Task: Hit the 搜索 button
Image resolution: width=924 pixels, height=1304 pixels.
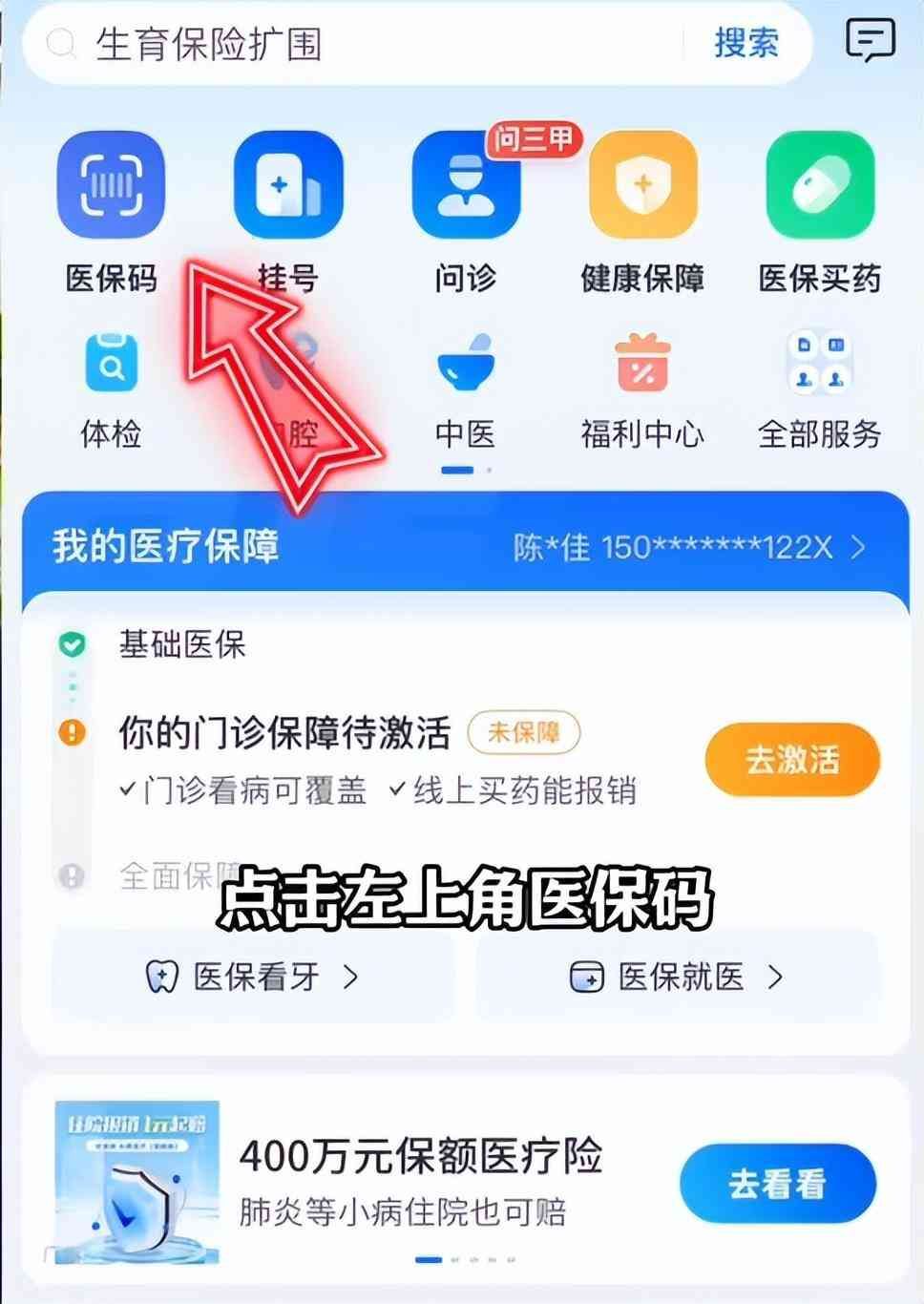Action: pyautogui.click(x=746, y=44)
